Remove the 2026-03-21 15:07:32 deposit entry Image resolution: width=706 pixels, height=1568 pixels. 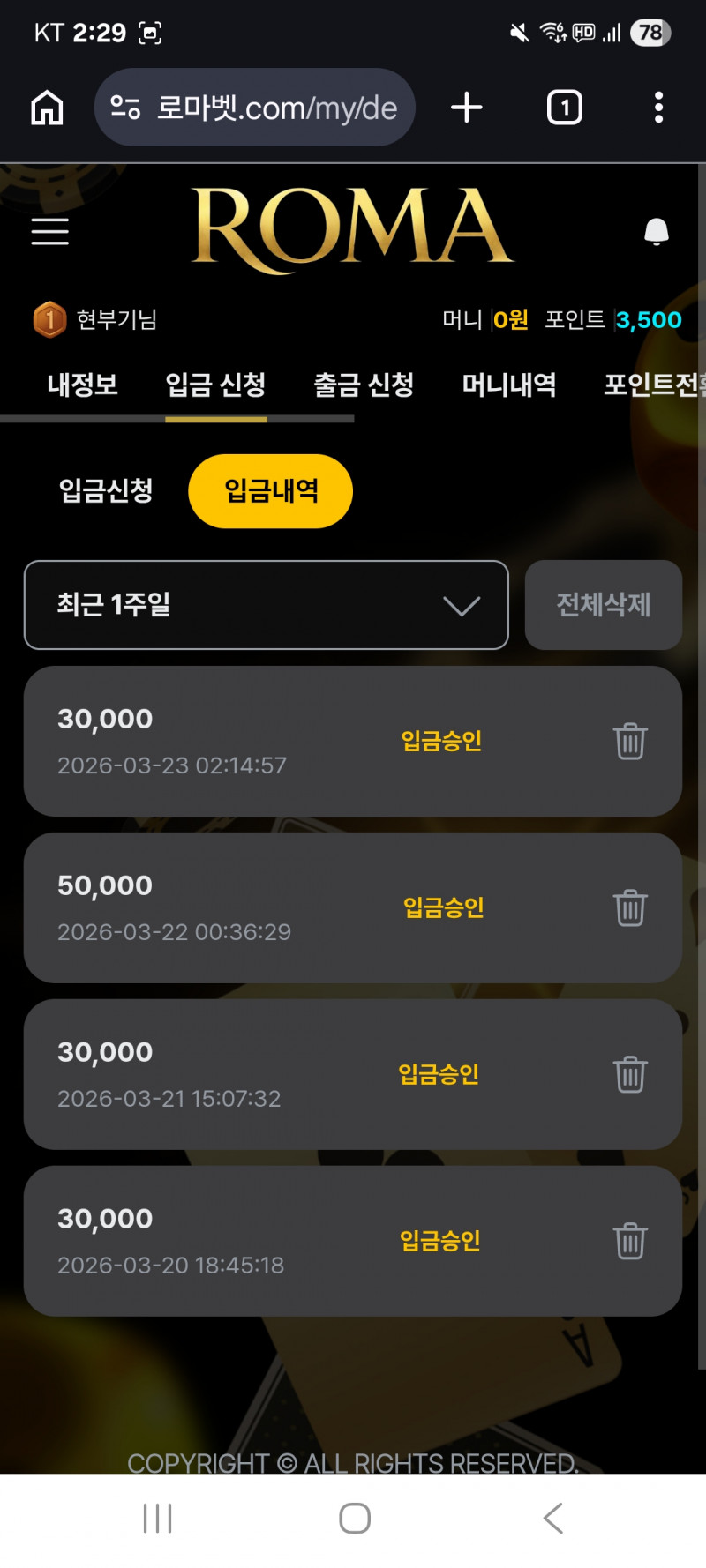point(630,1074)
